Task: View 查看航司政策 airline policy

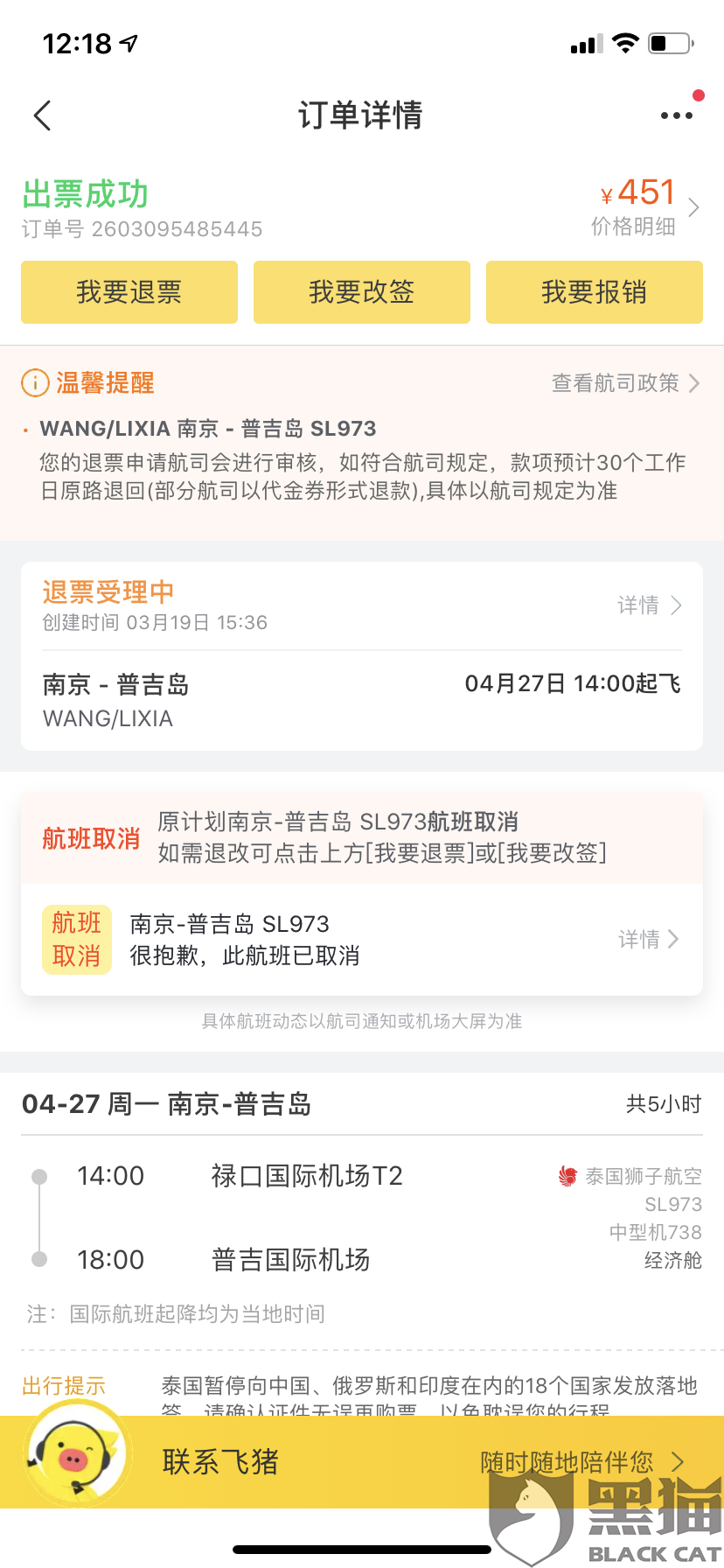Action: (624, 383)
